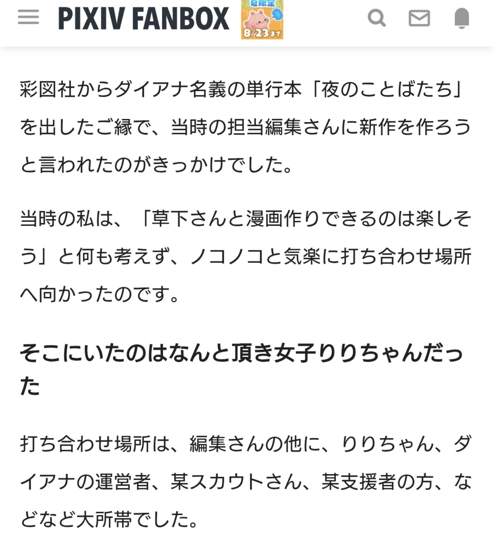The image size is (493, 550).
Task: Open the summer campaign banner
Action: pyautogui.click(x=262, y=19)
